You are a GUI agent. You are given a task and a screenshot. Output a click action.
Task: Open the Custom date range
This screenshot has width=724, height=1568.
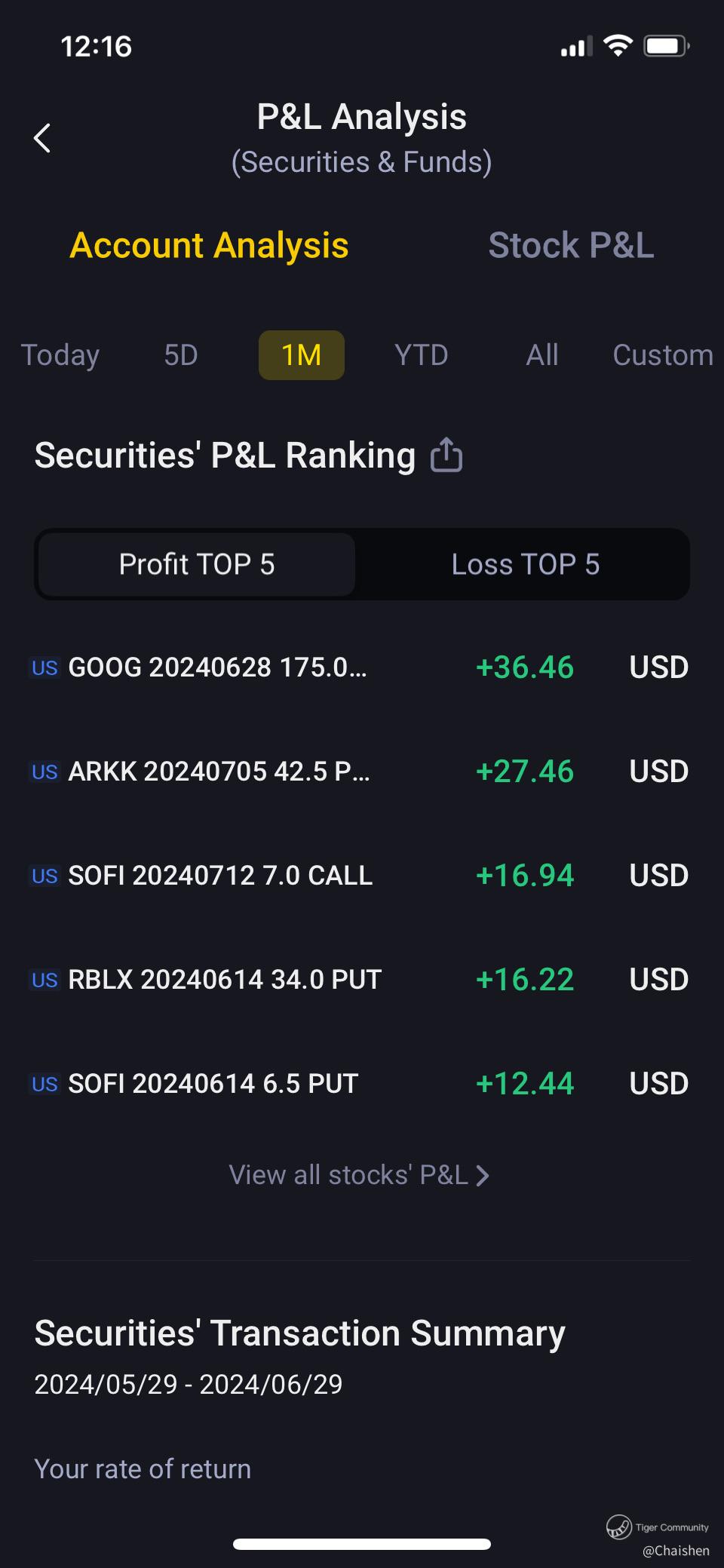point(662,355)
